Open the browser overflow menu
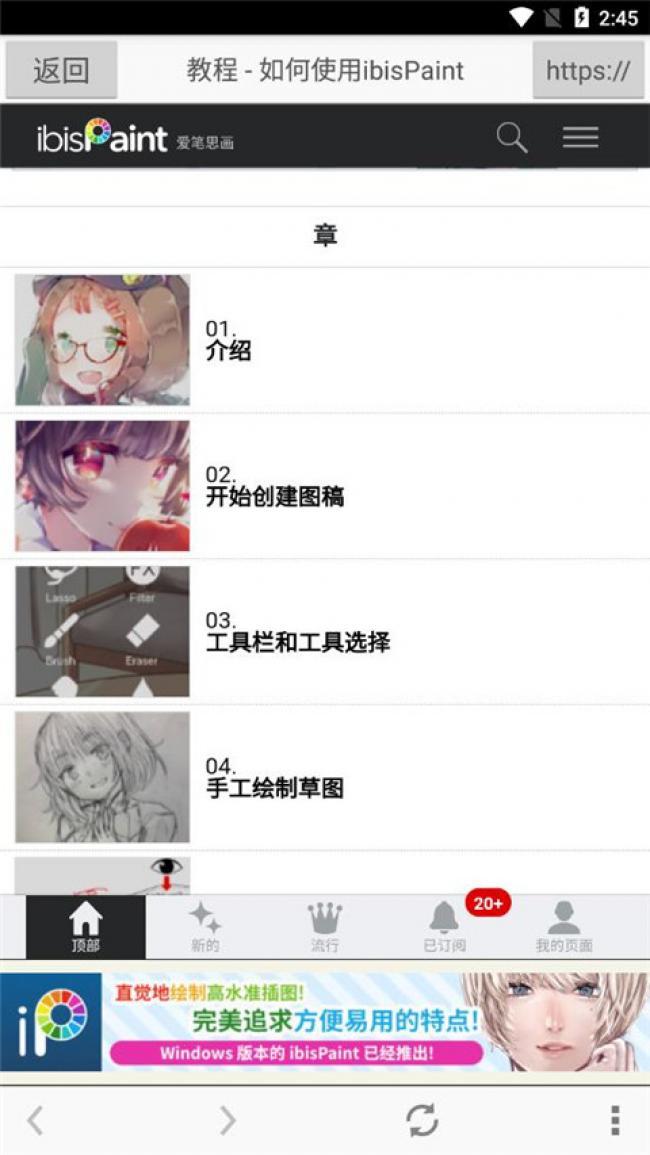This screenshot has height=1155, width=650. click(x=615, y=1120)
